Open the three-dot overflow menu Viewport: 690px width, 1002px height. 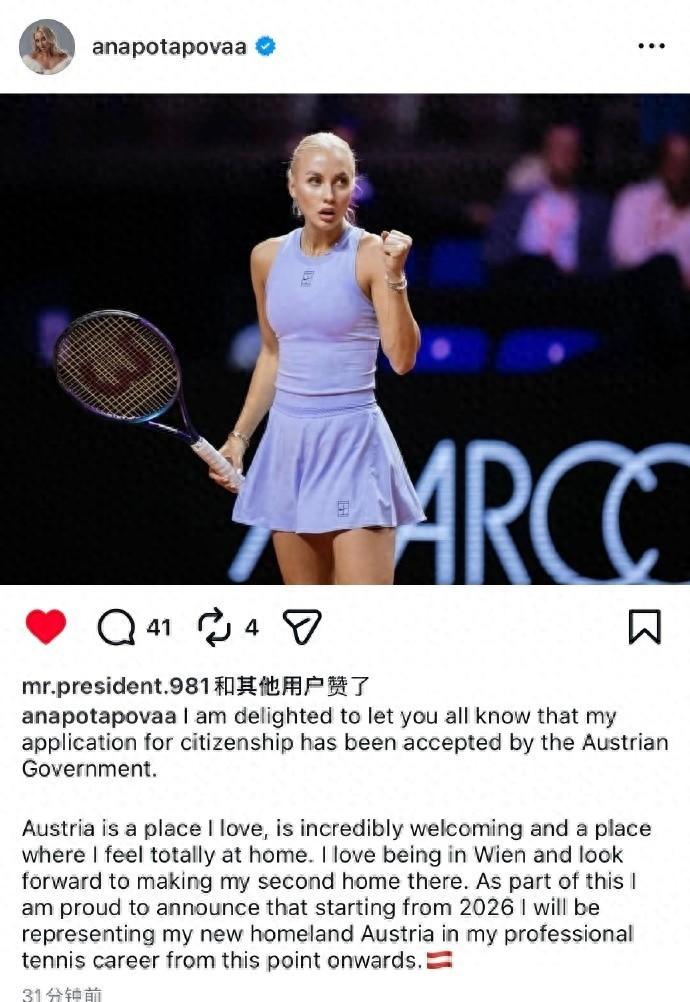click(651, 47)
